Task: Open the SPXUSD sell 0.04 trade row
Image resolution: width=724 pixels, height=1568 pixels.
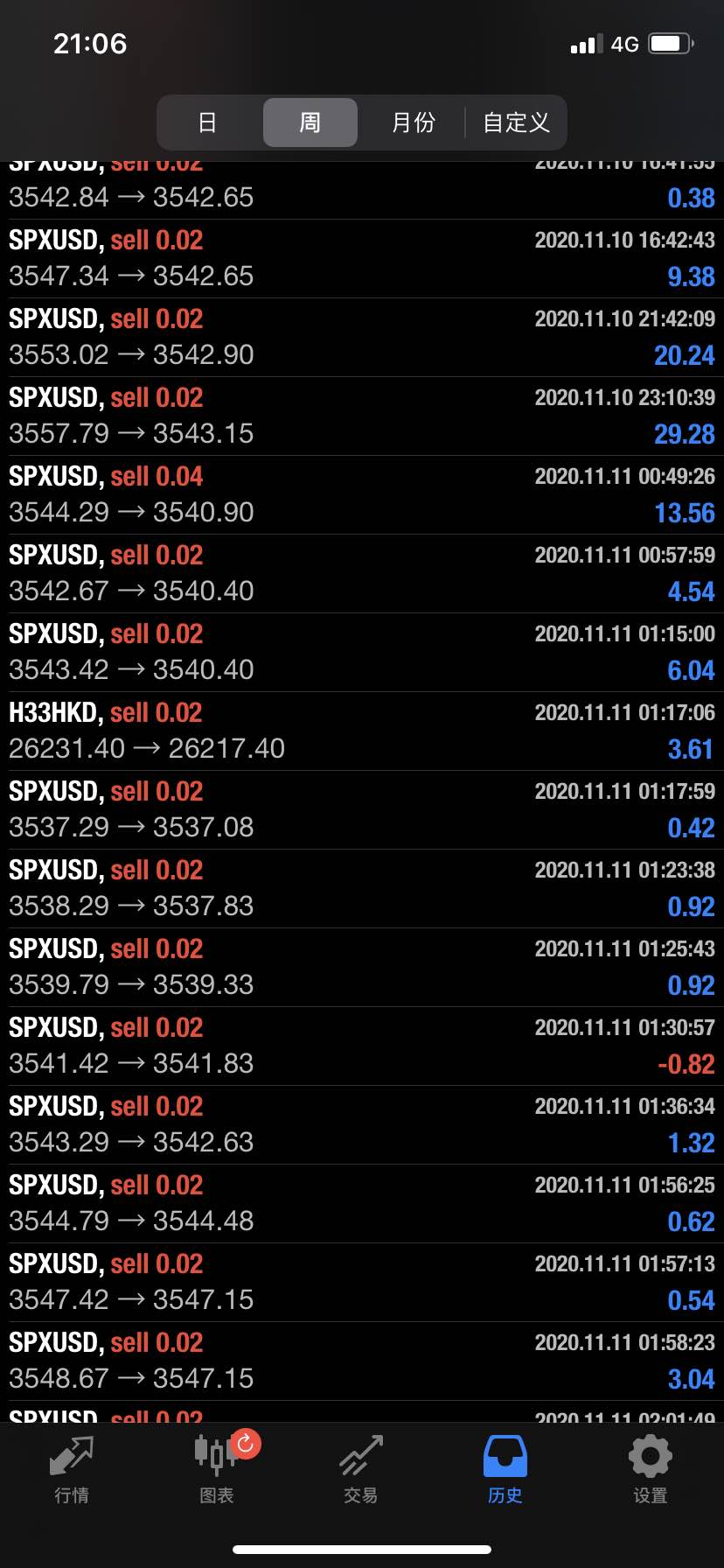Action: click(362, 495)
